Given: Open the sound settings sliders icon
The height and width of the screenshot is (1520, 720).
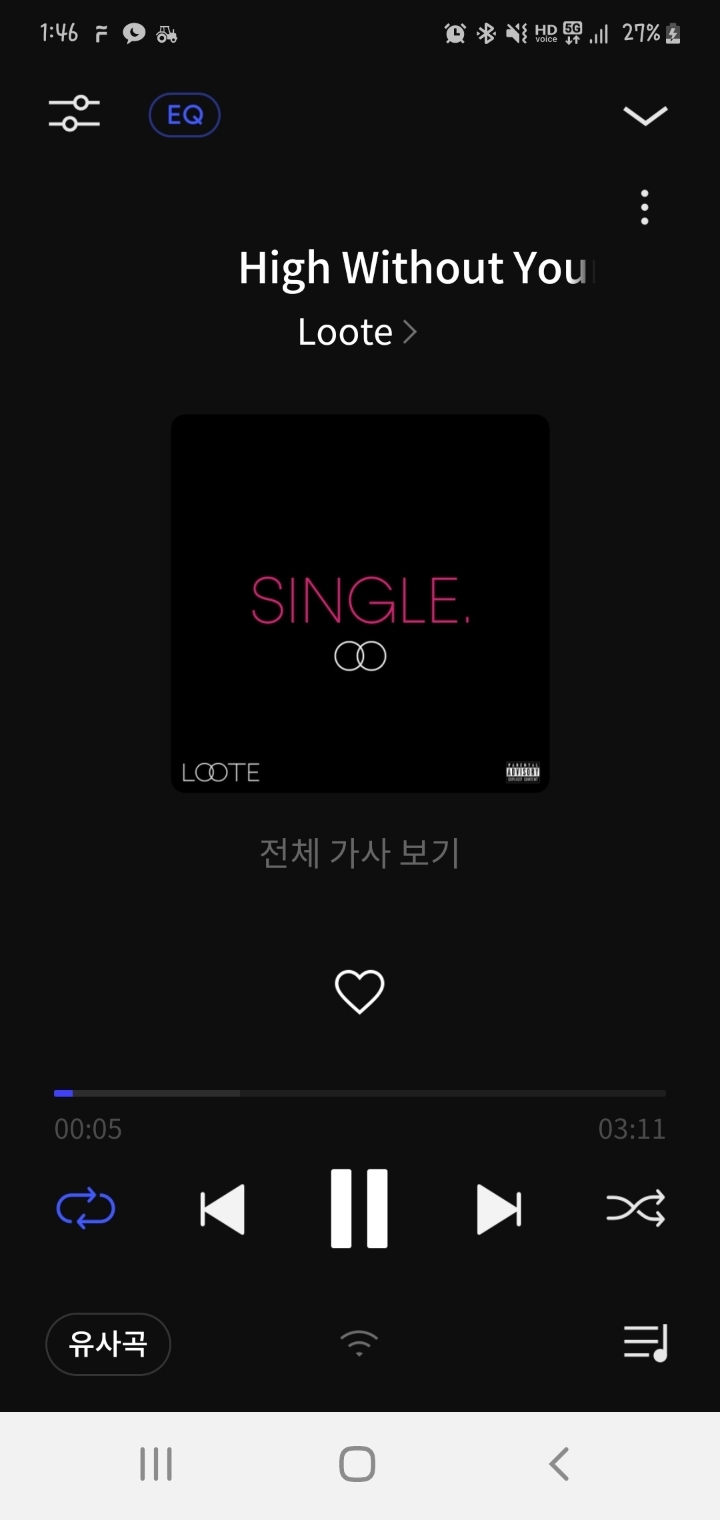Looking at the screenshot, I should pos(74,114).
